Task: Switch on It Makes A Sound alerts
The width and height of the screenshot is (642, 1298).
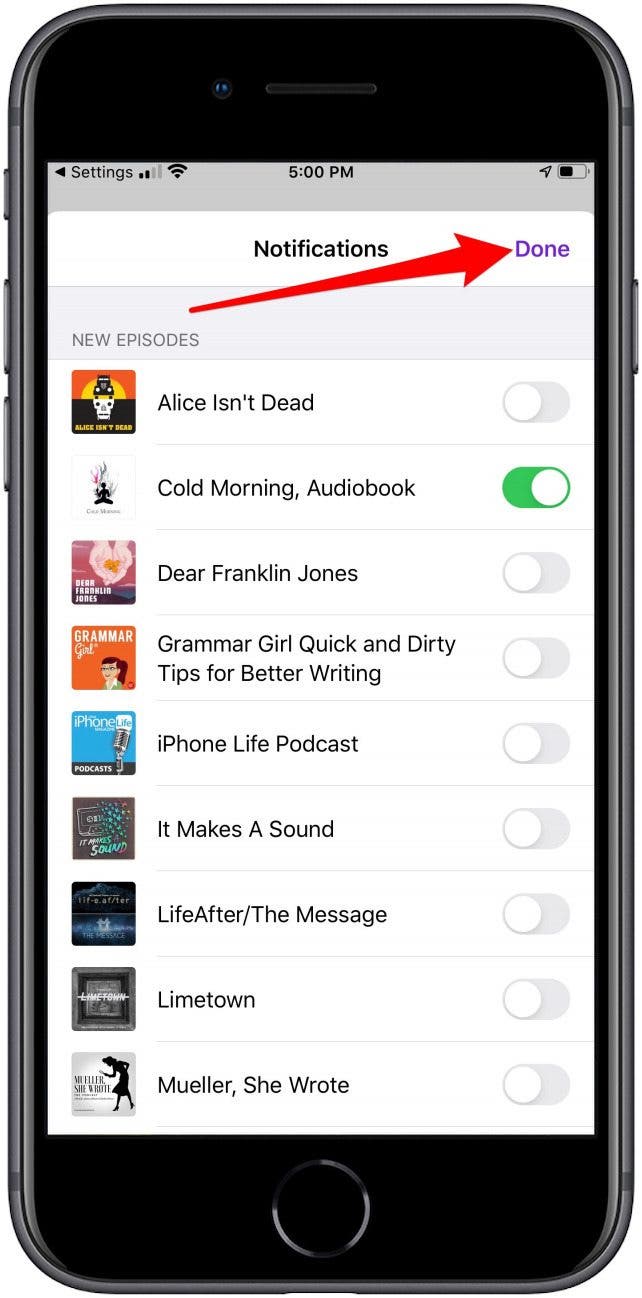Action: [x=535, y=829]
